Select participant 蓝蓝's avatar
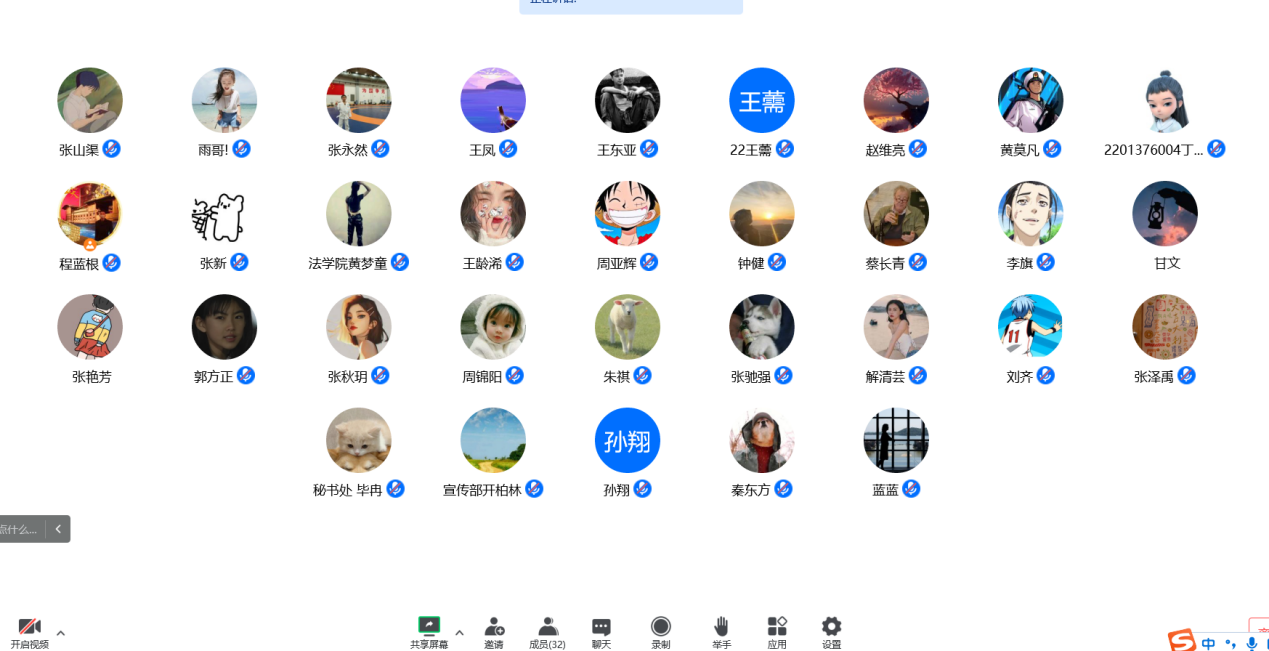The width and height of the screenshot is (1269, 651). 896,440
